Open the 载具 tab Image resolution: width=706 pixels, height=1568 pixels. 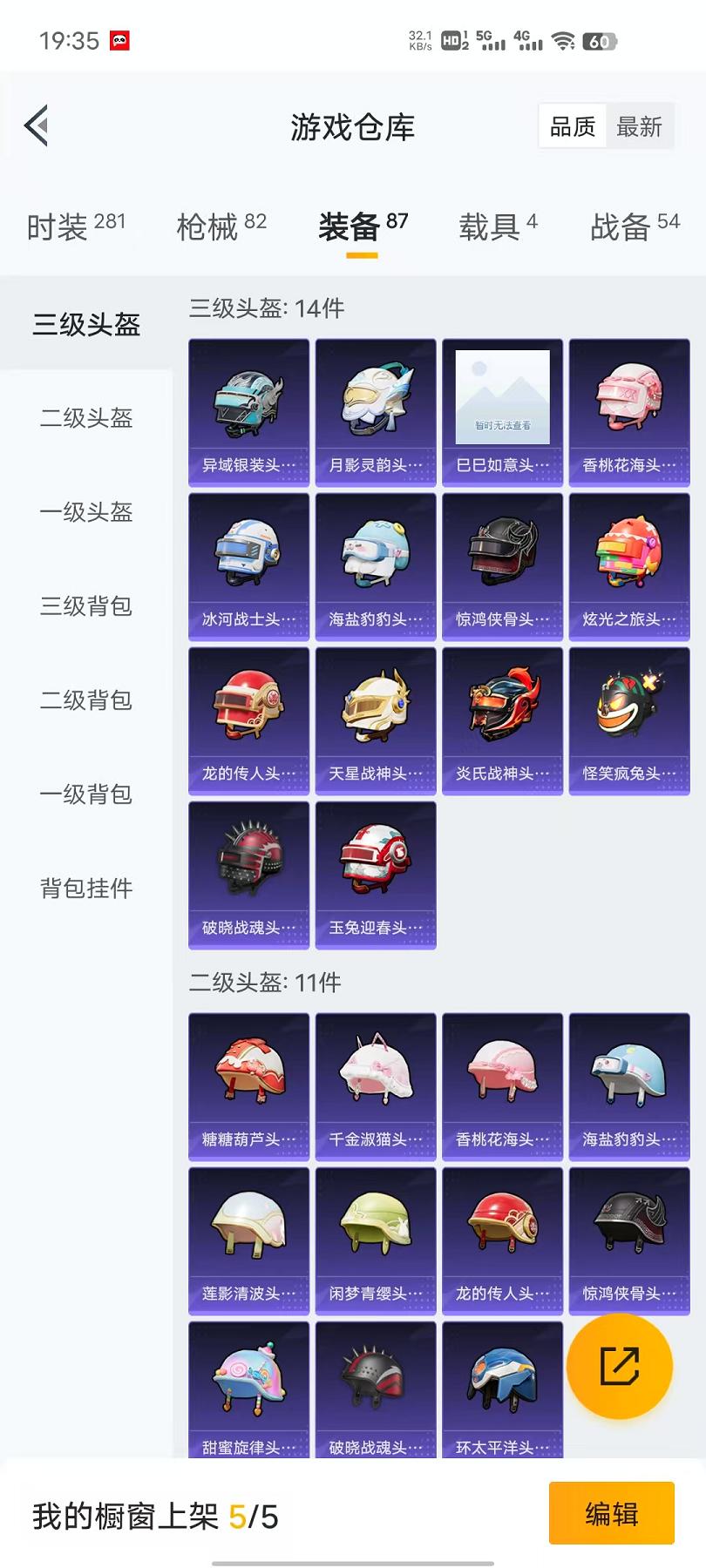click(x=499, y=226)
